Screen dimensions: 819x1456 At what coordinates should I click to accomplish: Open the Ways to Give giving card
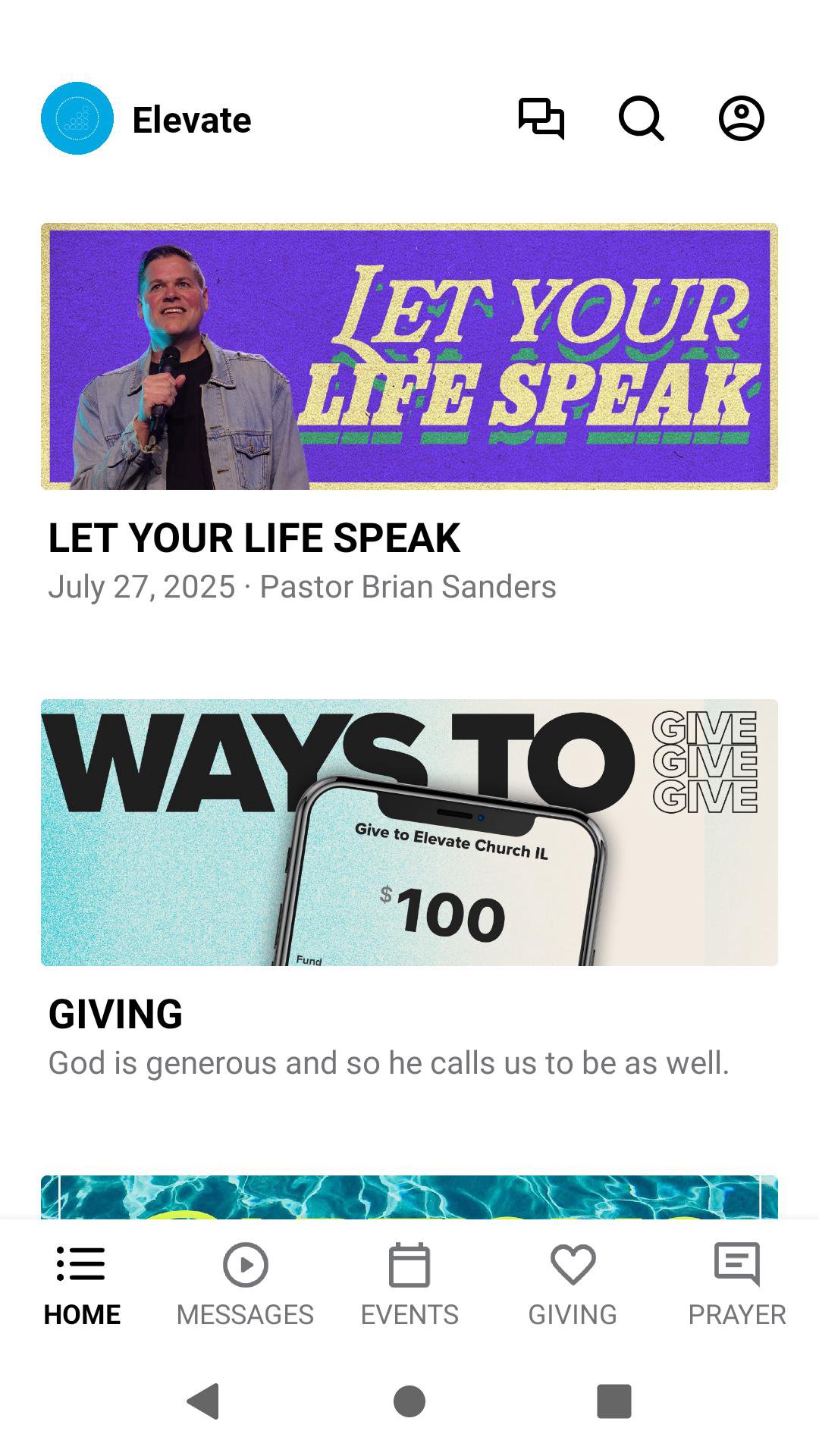tap(409, 833)
